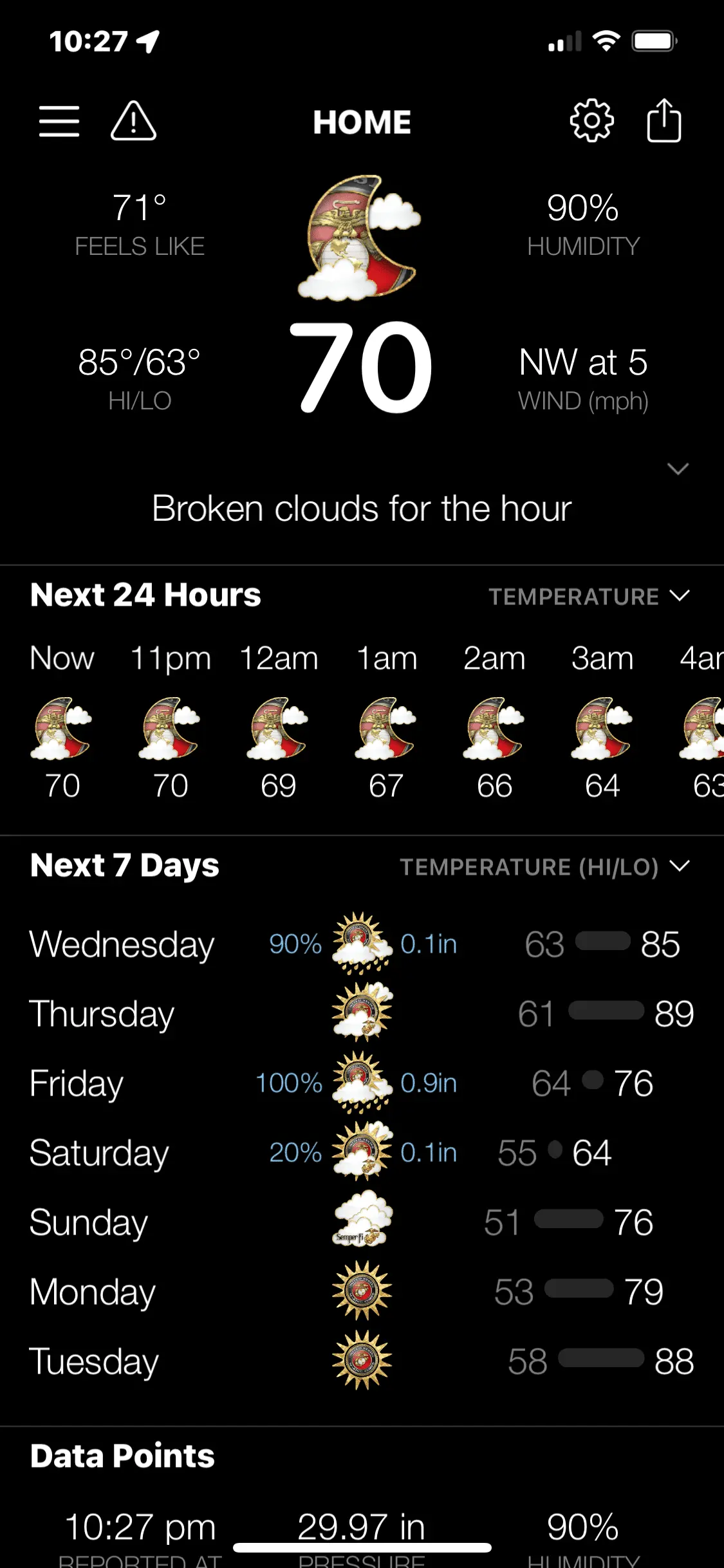Share the current weather
This screenshot has width=724, height=1568.
click(664, 120)
